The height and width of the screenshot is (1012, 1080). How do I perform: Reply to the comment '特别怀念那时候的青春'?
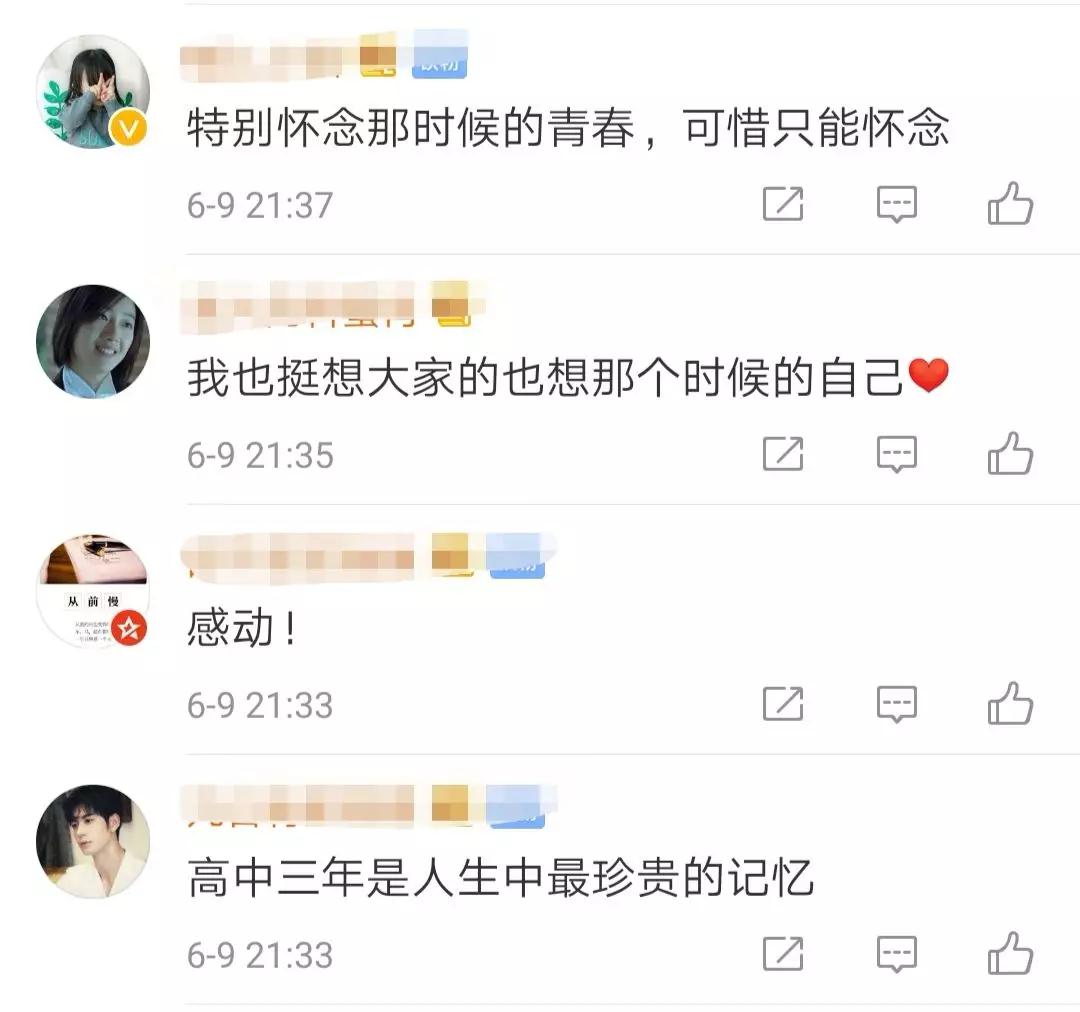(897, 204)
